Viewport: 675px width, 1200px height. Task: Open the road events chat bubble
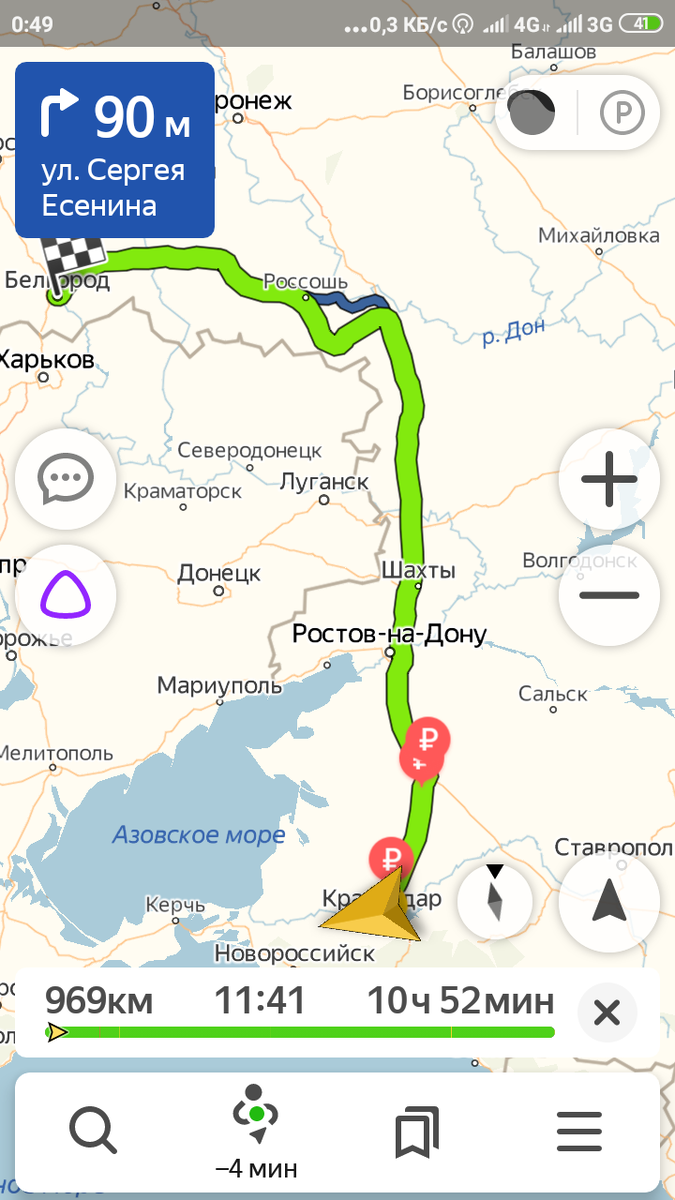pos(66,480)
